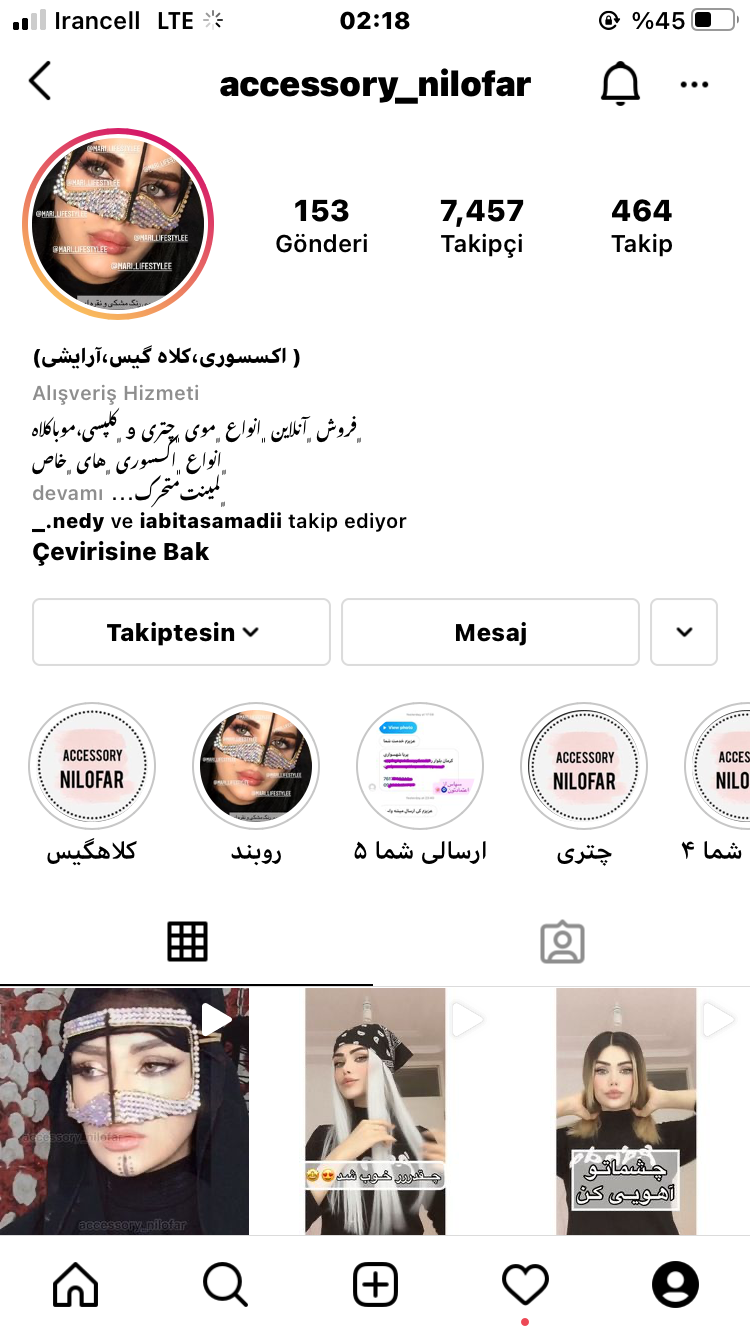
Task: Go back with the top-left arrow
Action: (40, 82)
